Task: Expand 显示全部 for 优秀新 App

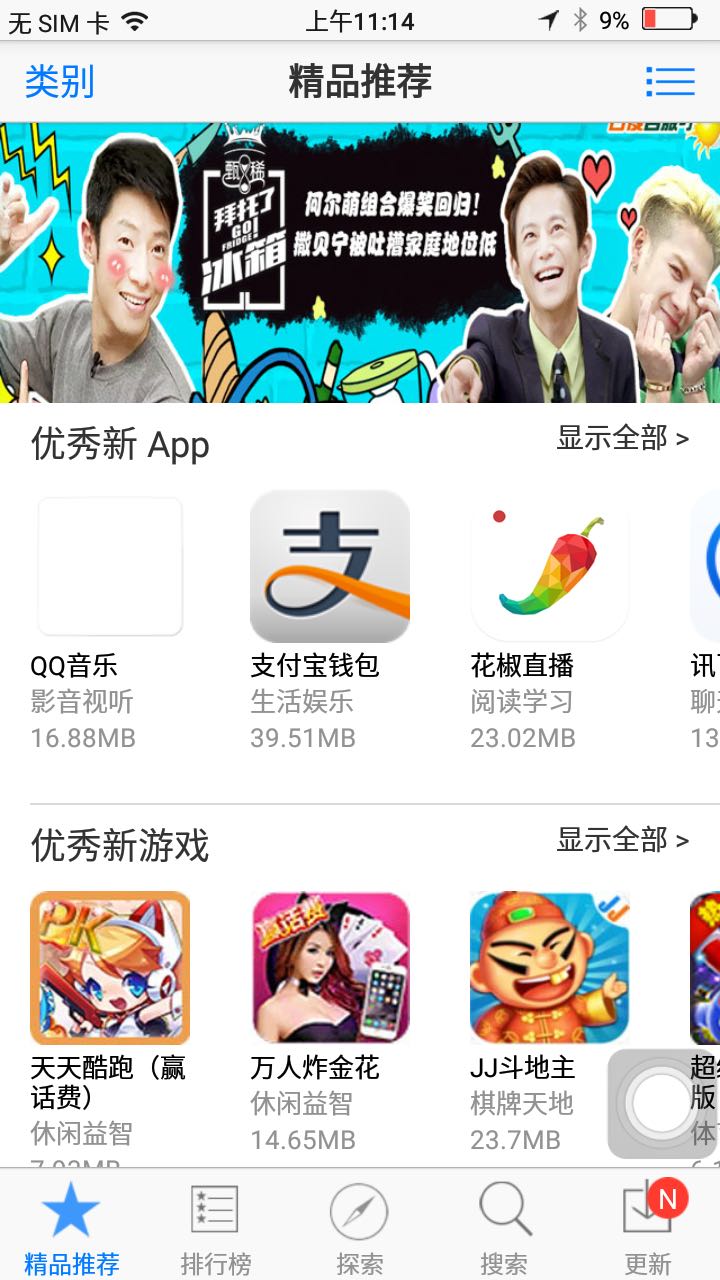Action: (x=621, y=438)
